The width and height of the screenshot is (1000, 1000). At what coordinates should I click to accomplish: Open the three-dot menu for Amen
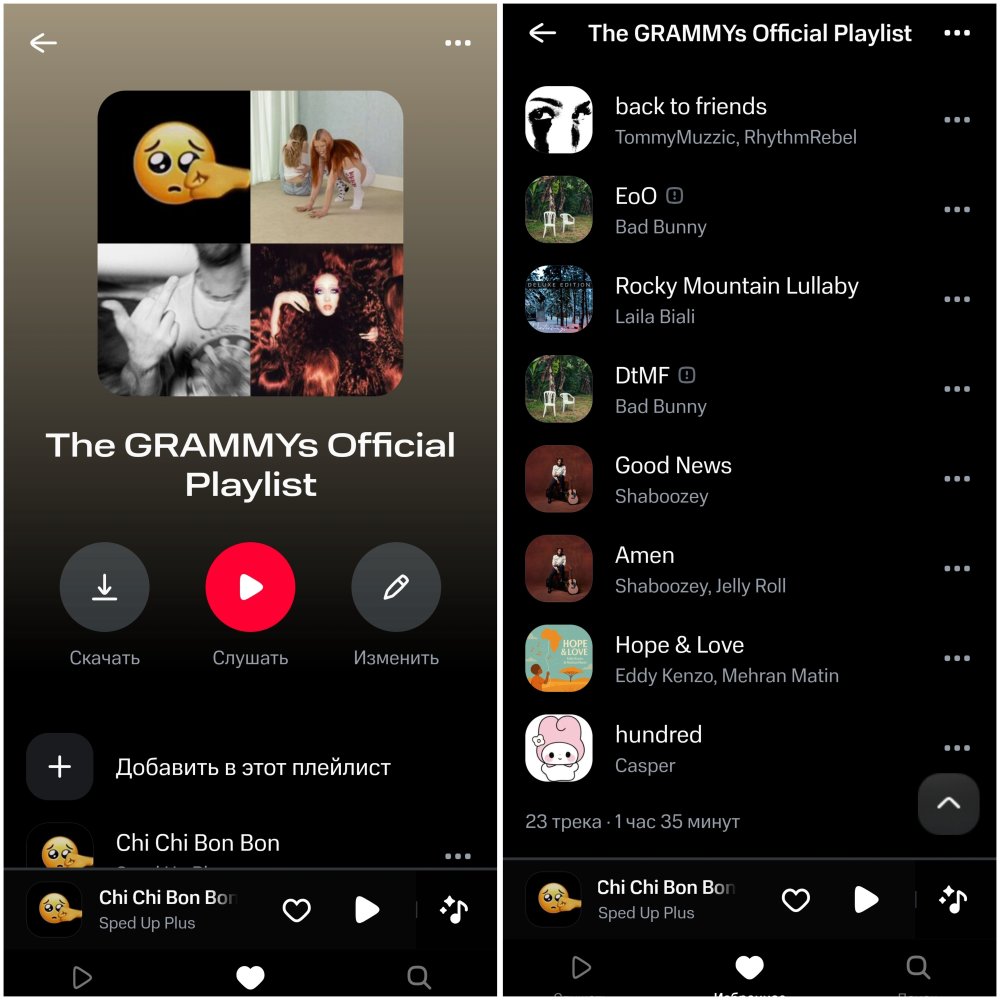tap(957, 569)
